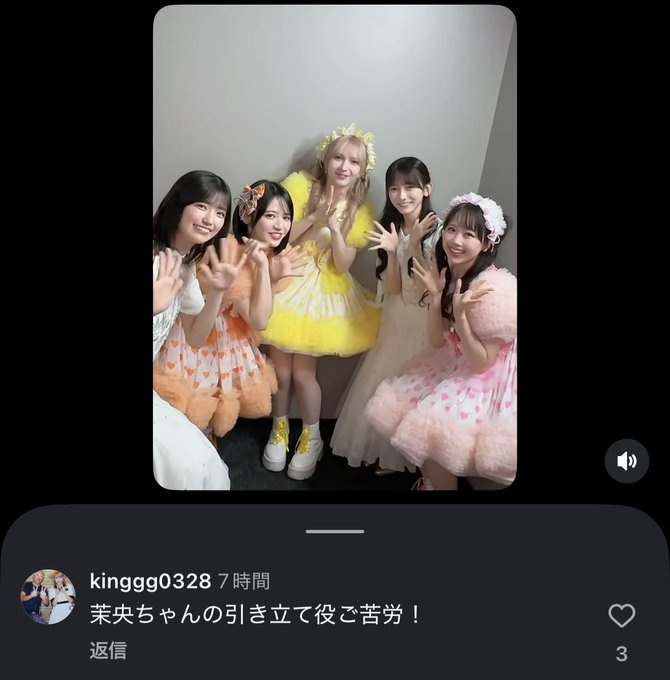Like kinggg0328's comment

pyautogui.click(x=621, y=616)
